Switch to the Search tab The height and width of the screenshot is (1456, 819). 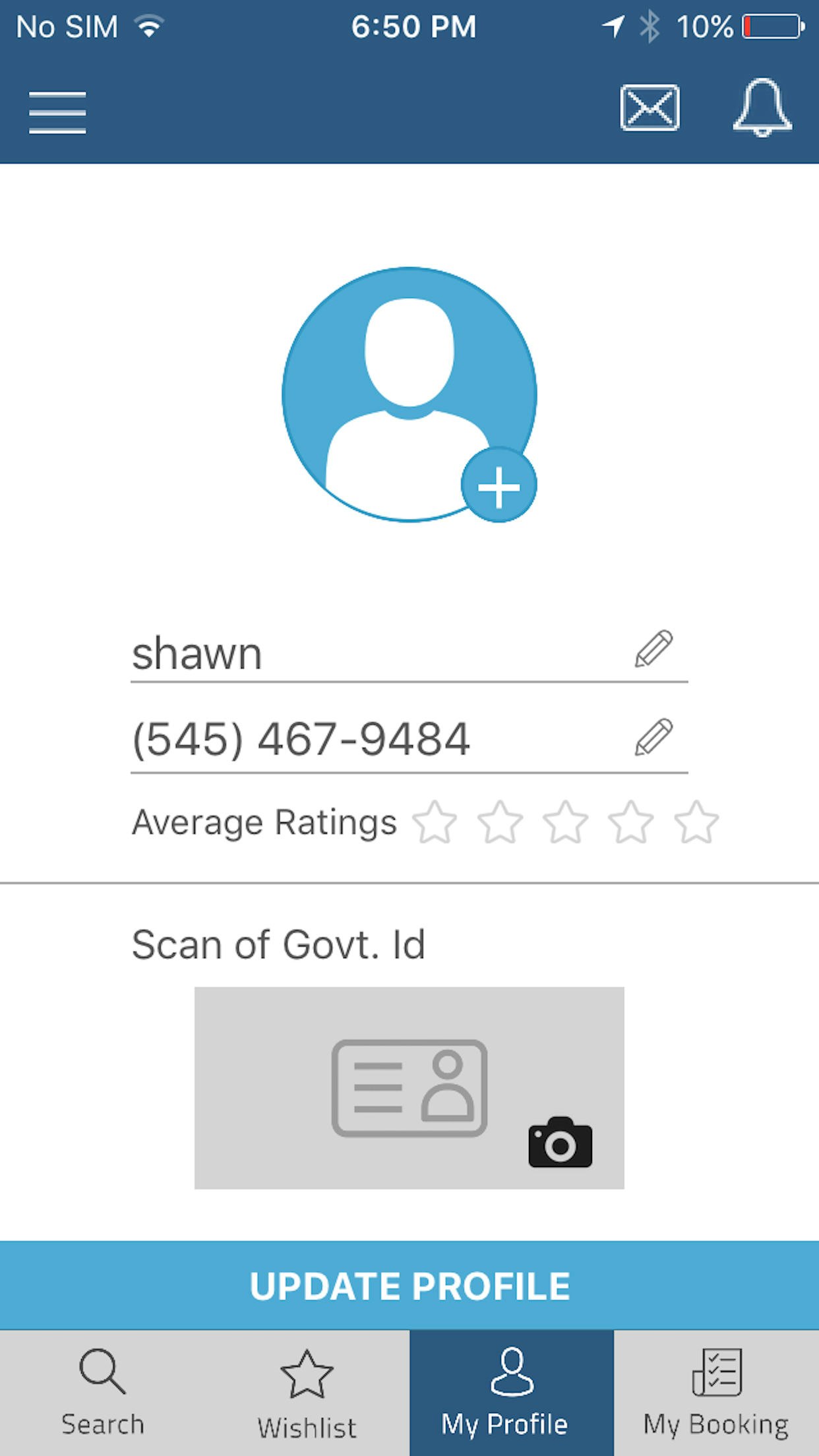click(x=102, y=1393)
